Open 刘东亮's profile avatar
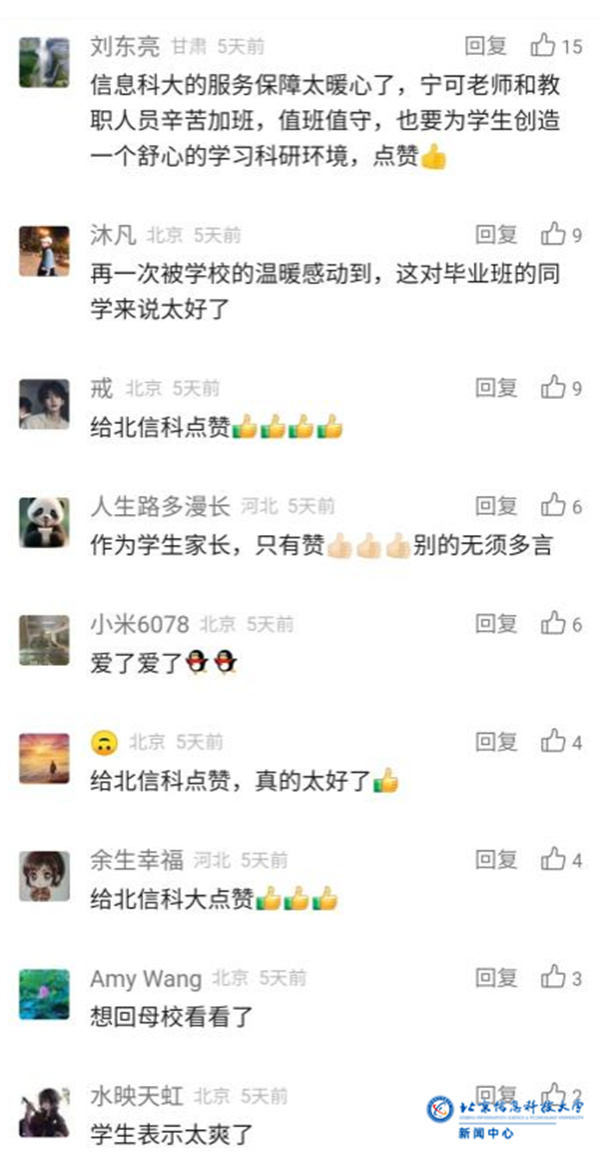This screenshot has width=600, height=1152. [x=44, y=62]
